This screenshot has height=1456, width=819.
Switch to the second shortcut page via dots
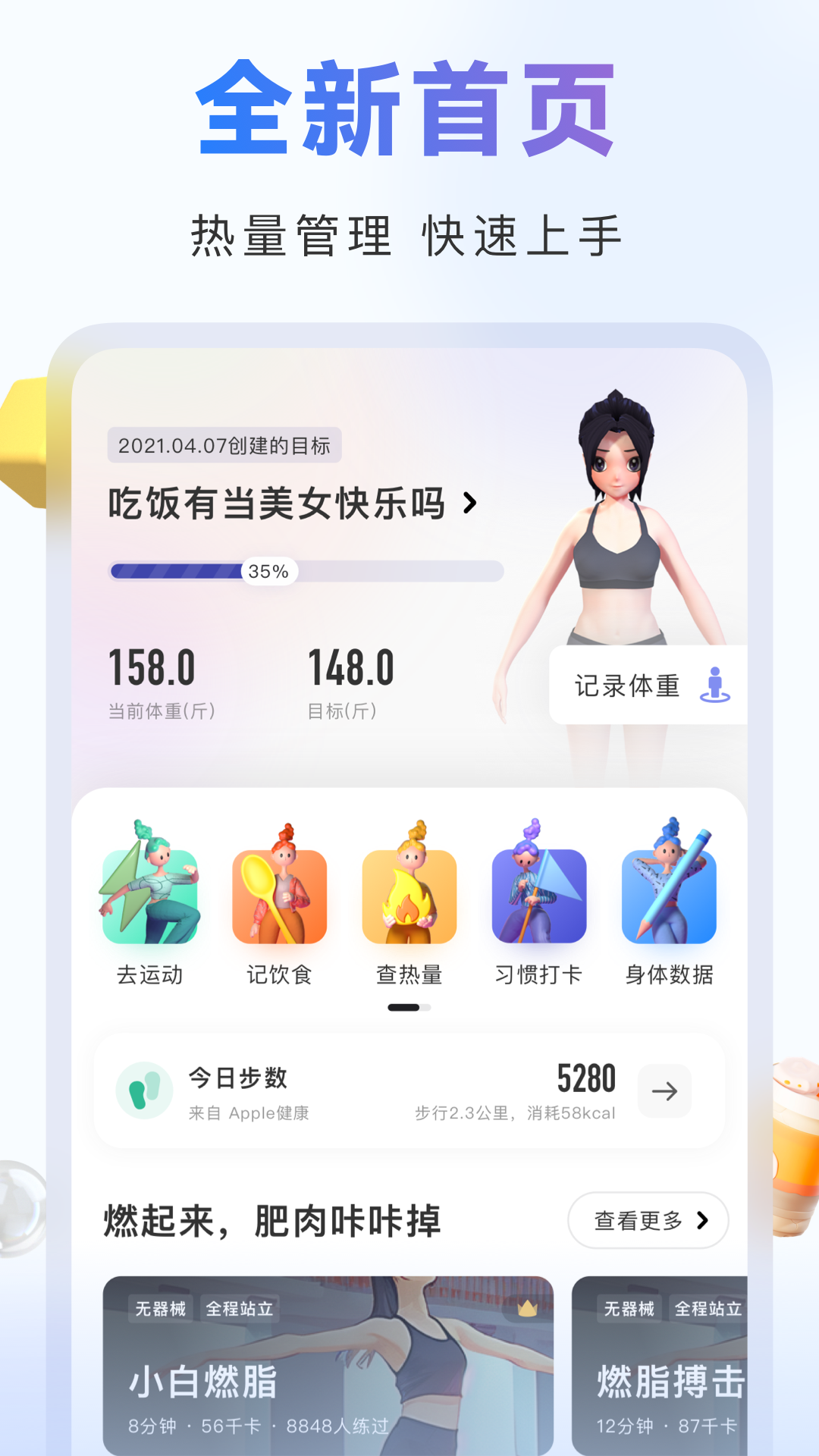(425, 1008)
